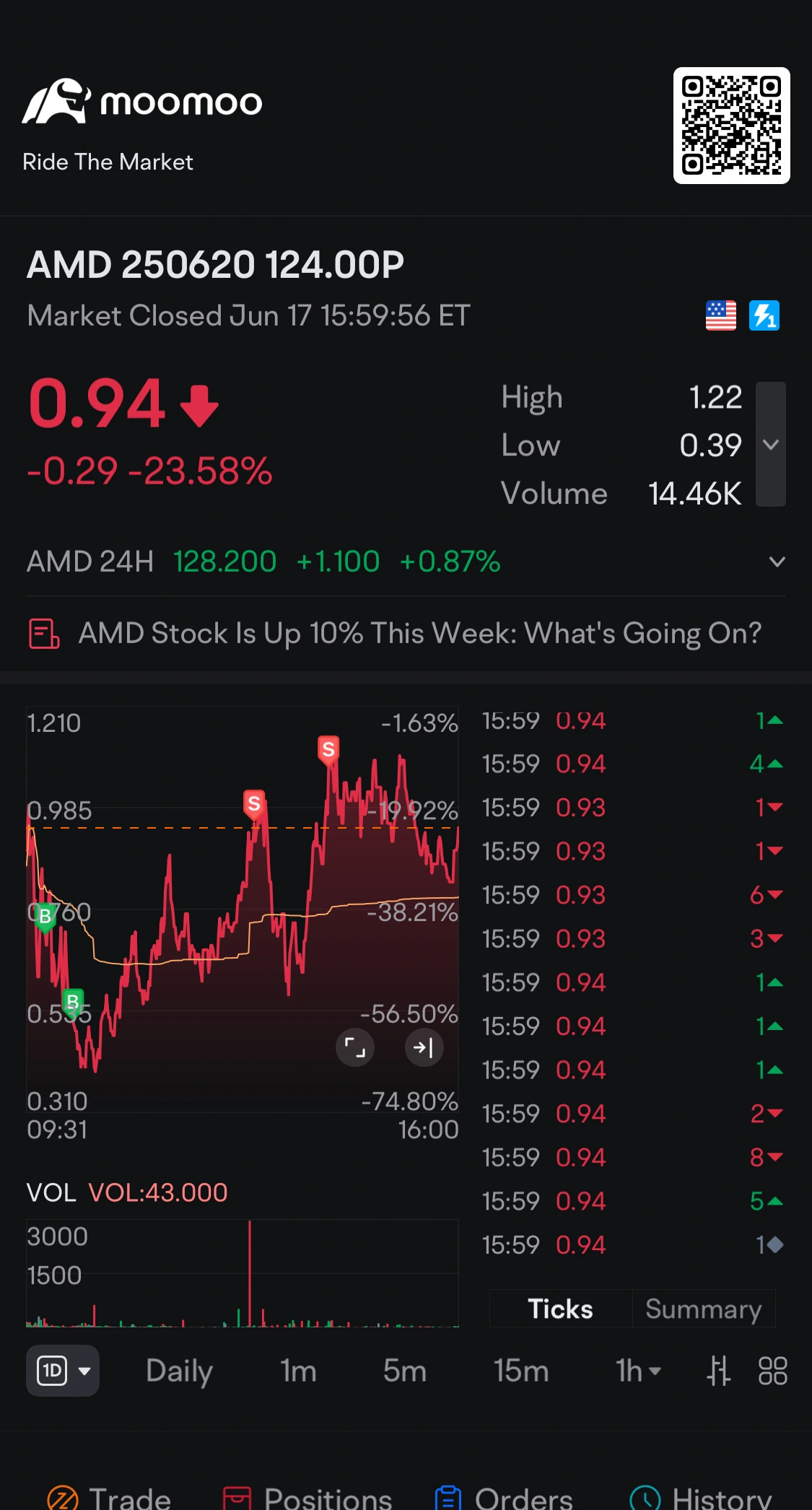Image resolution: width=812 pixels, height=1510 pixels.
Task: Open the chart in fullscreen
Action: tap(355, 1047)
